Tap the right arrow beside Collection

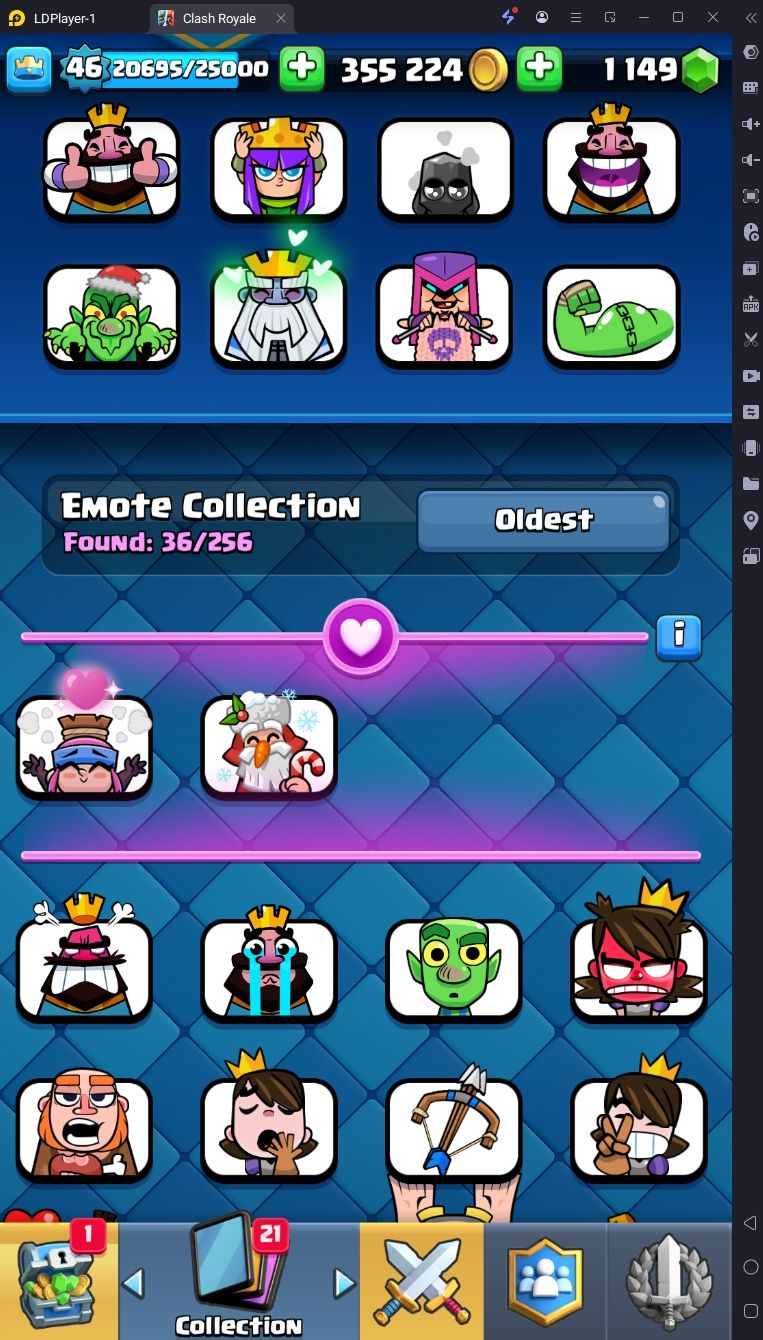tap(343, 1283)
